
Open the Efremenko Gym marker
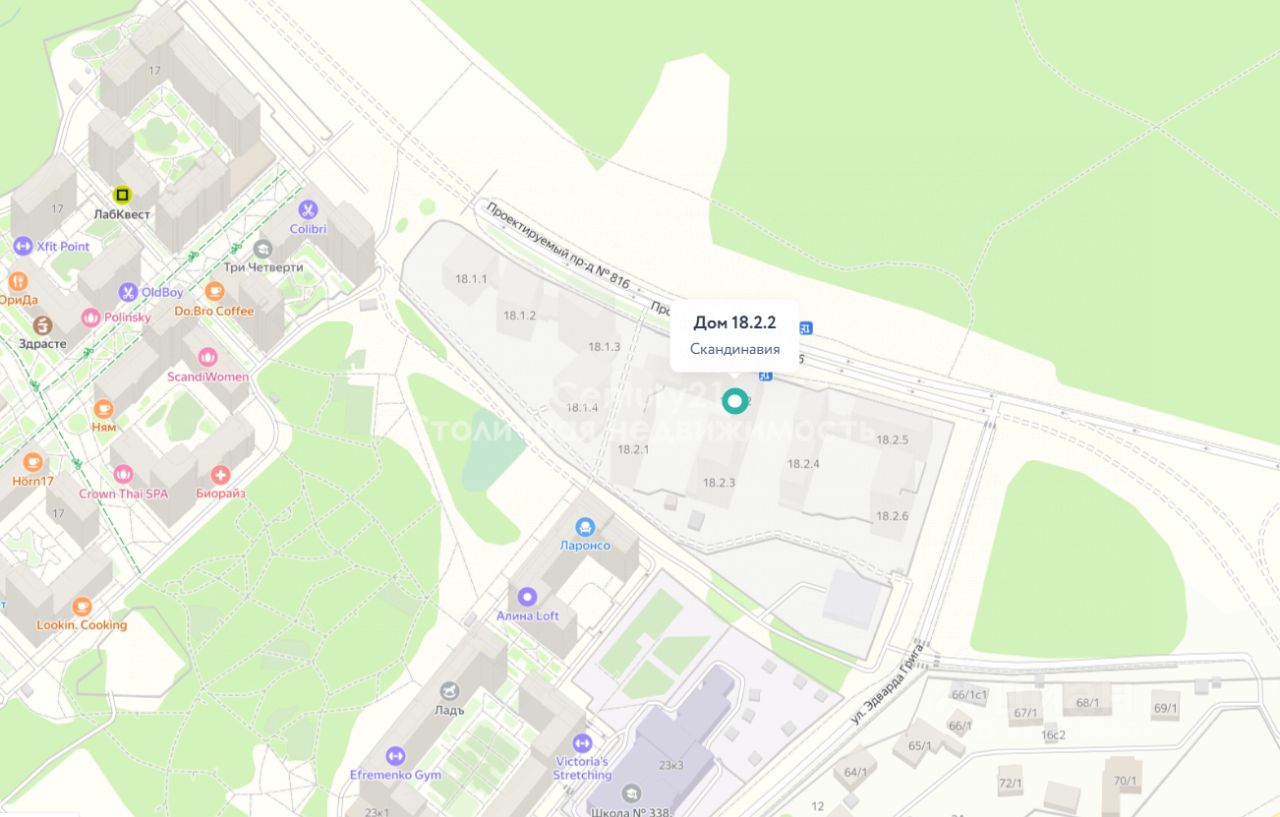(395, 756)
